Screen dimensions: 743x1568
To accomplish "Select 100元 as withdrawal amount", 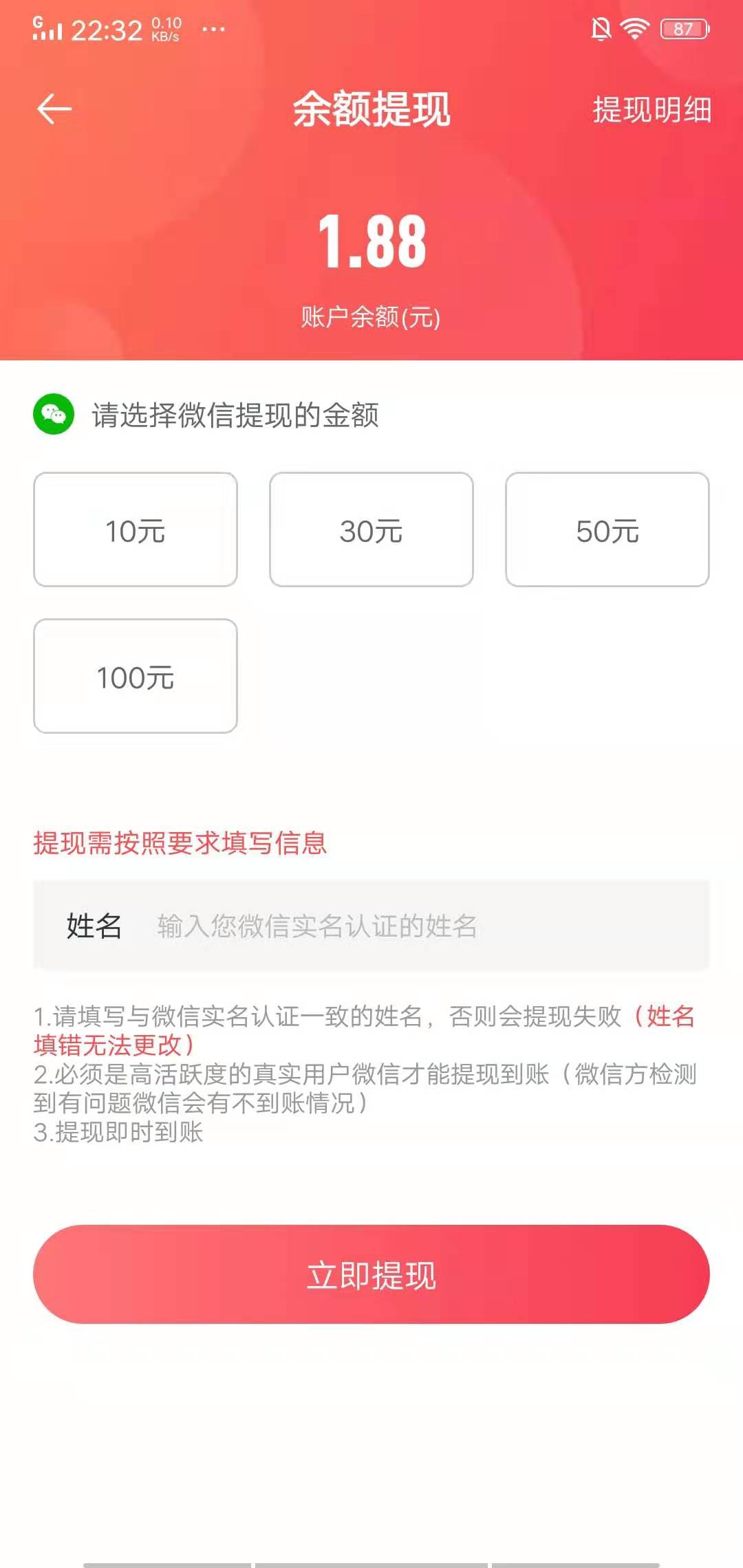I will 136,676.
